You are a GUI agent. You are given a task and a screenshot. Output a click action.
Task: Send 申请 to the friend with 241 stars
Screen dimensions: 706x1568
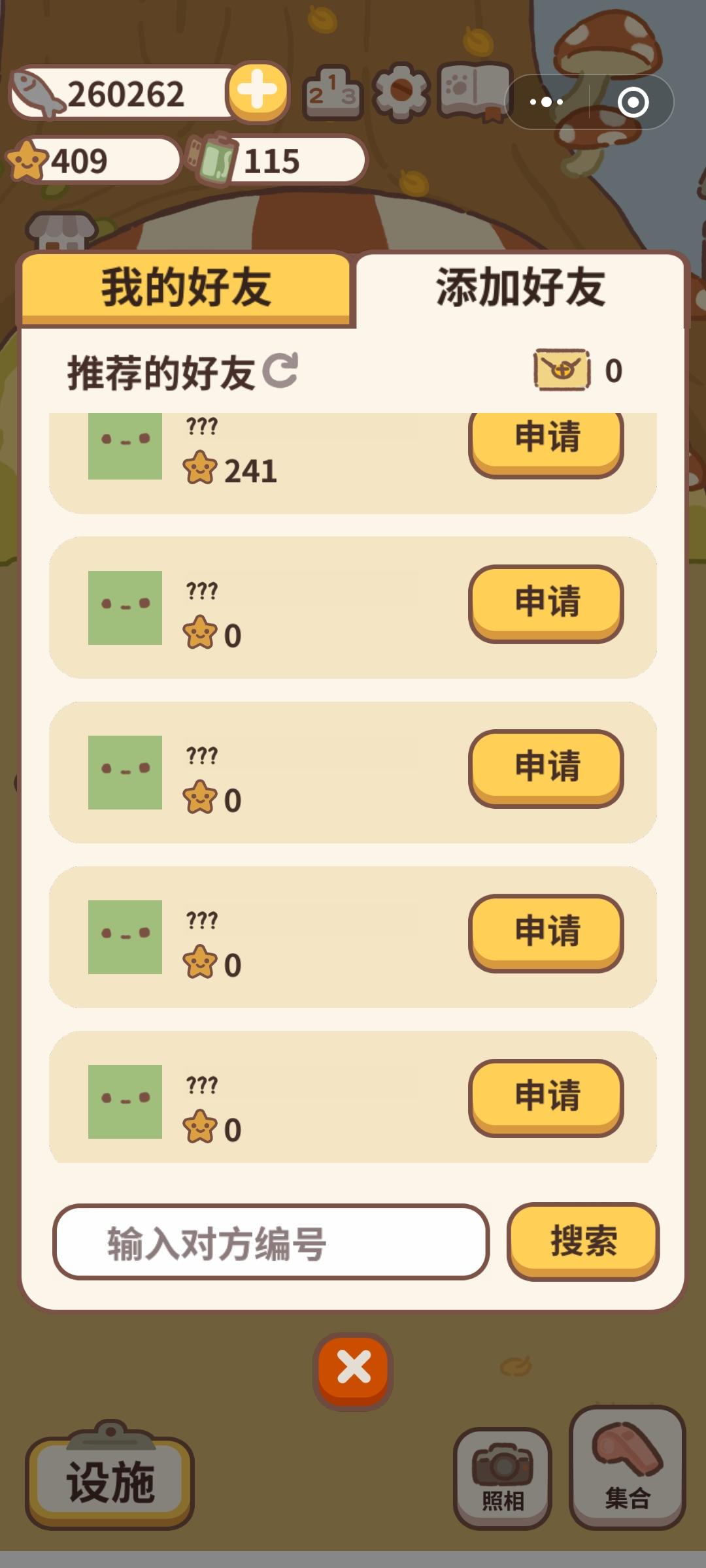[546, 439]
